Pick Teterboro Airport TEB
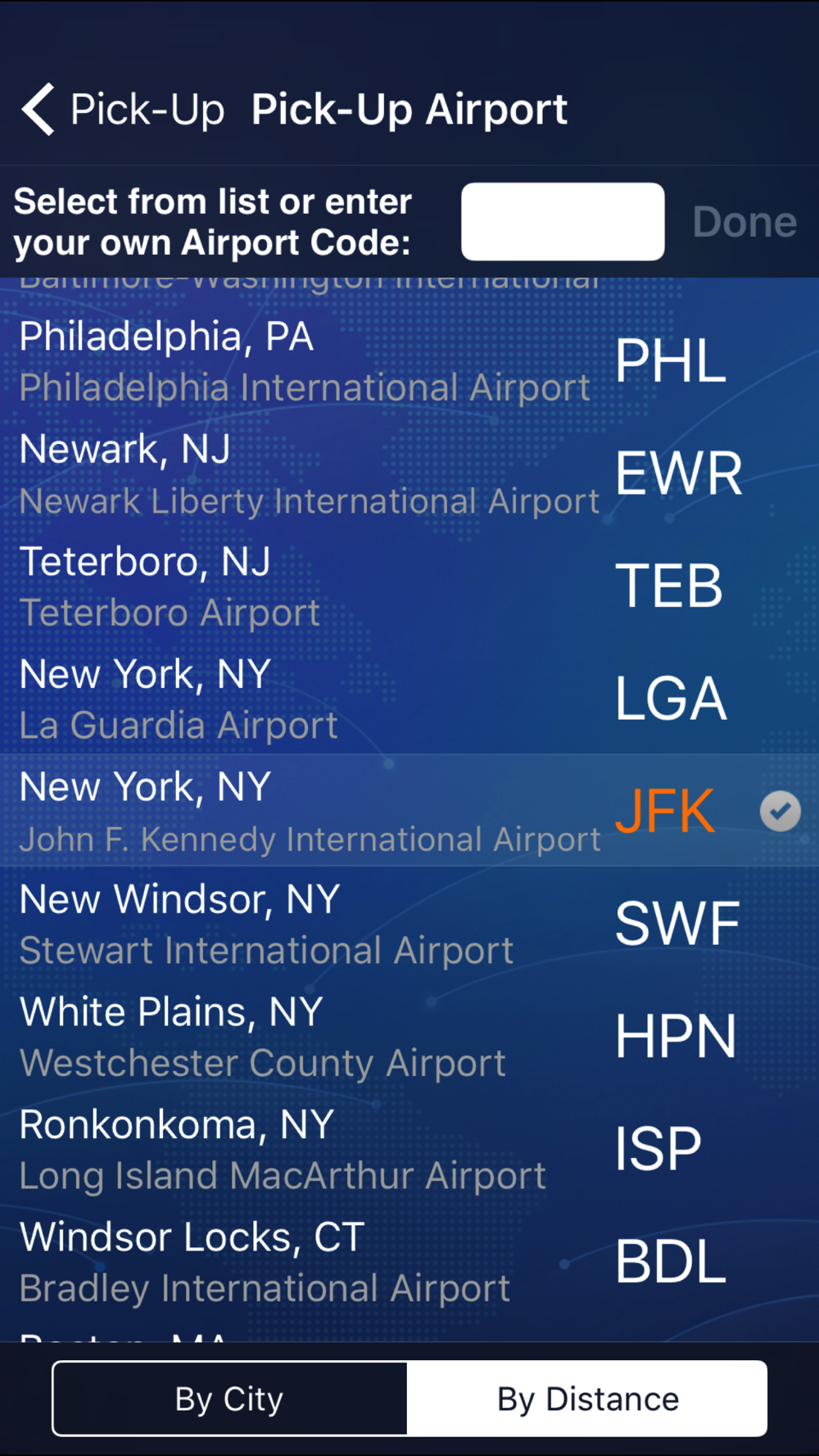Viewport: 819px width, 1456px height. click(409, 586)
